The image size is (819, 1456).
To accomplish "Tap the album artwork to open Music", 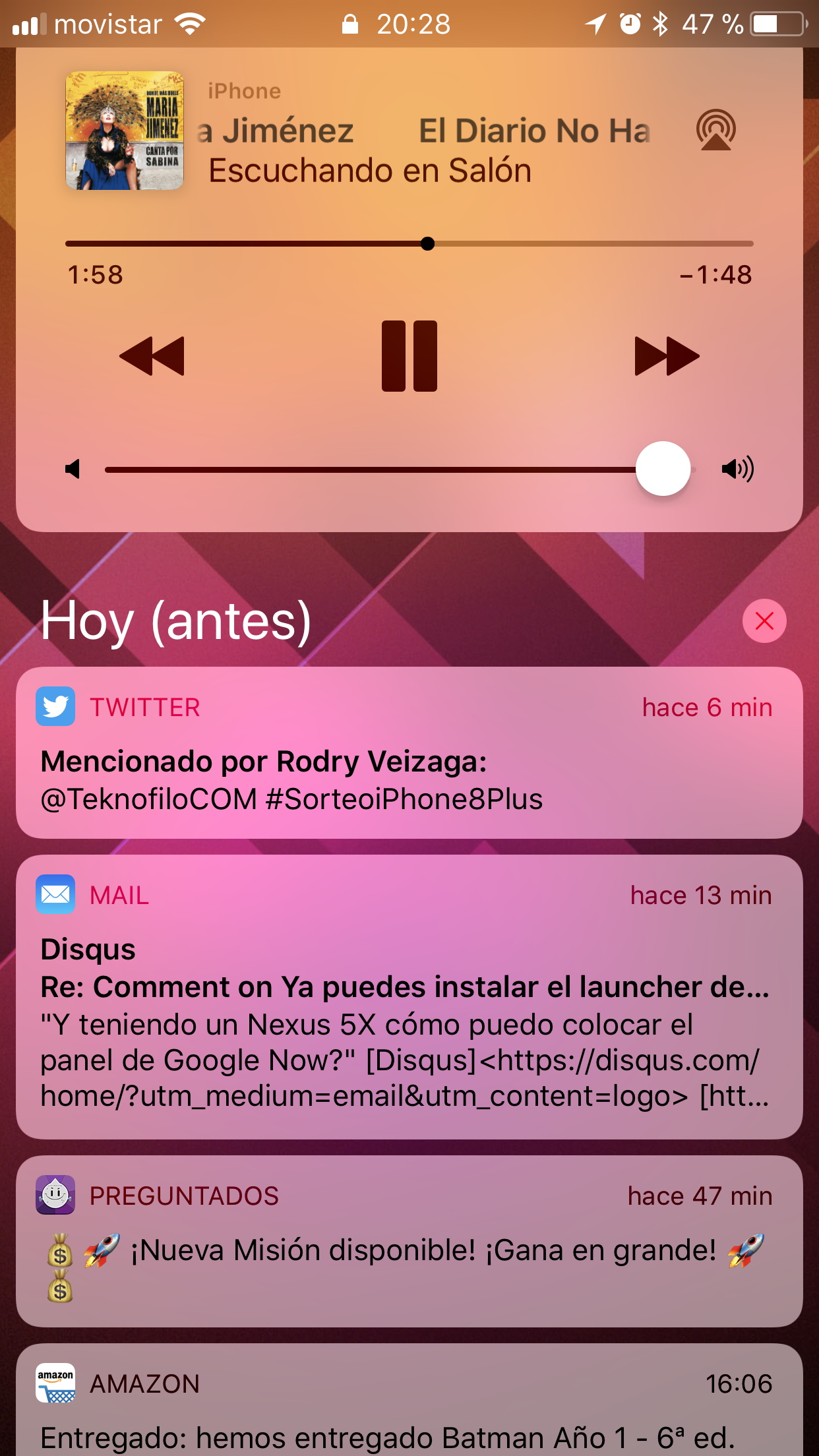I will (125, 131).
